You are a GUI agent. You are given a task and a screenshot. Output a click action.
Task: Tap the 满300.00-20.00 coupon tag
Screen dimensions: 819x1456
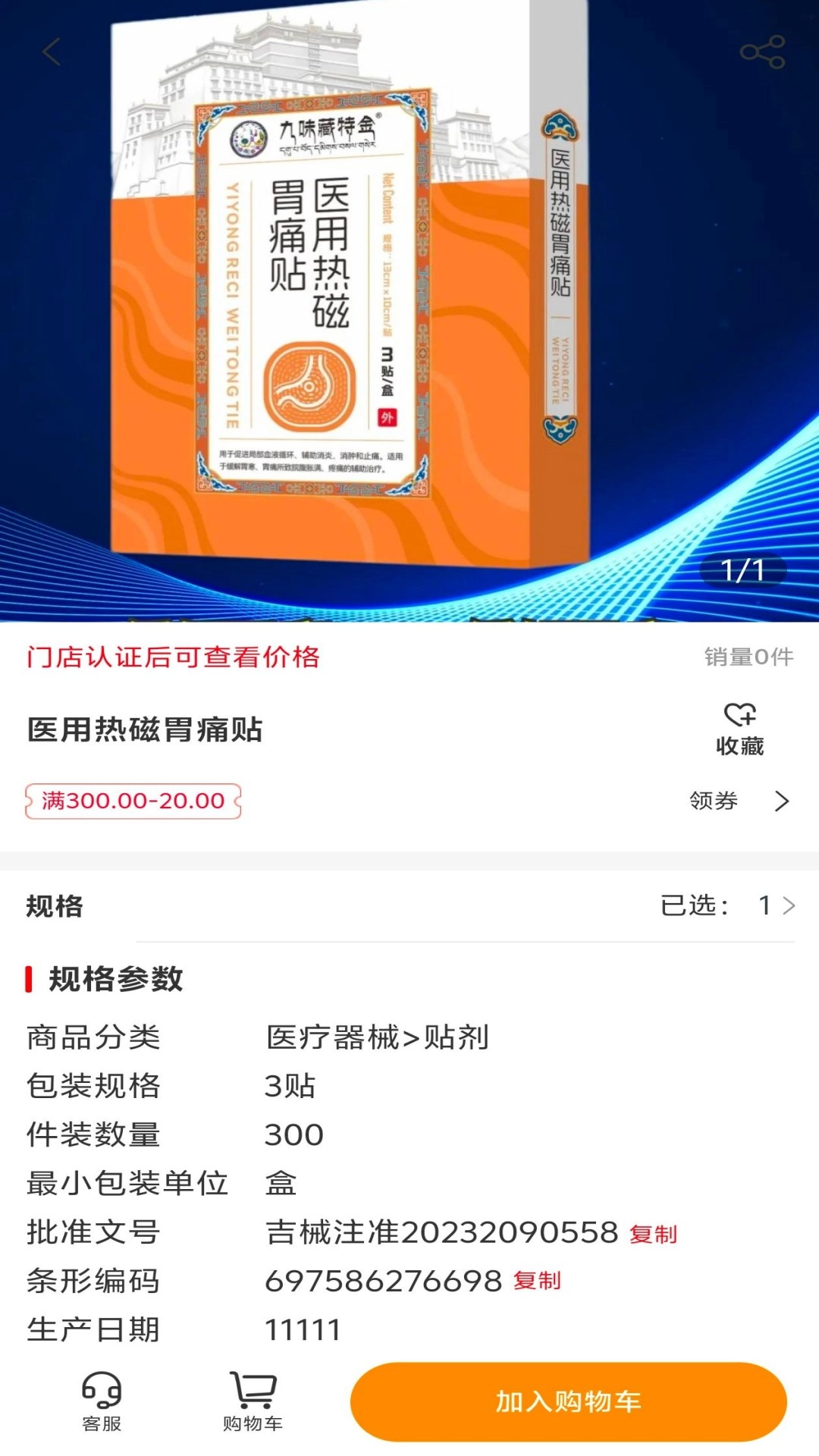tap(133, 801)
